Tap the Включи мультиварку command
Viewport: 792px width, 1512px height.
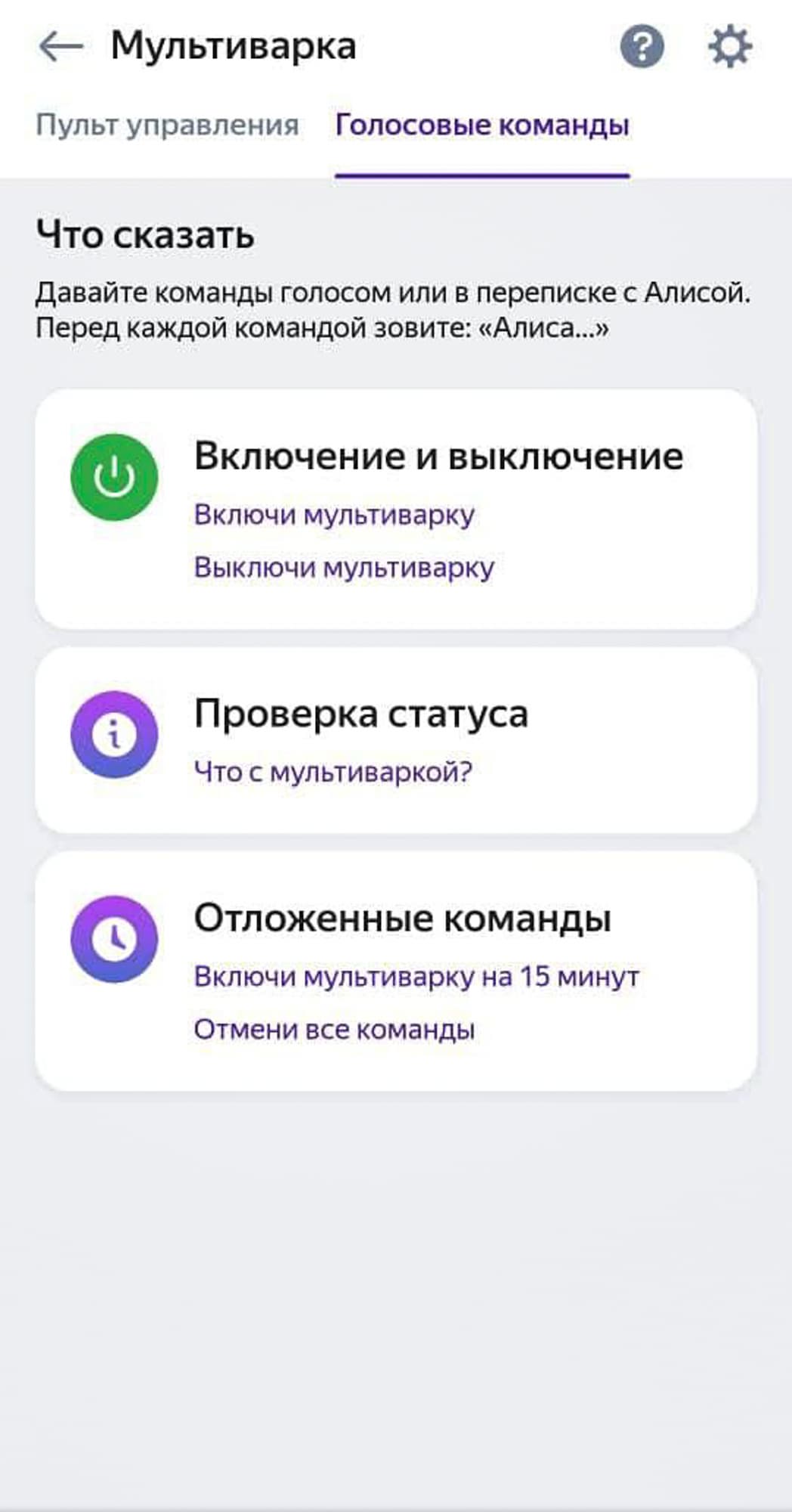[x=334, y=515]
